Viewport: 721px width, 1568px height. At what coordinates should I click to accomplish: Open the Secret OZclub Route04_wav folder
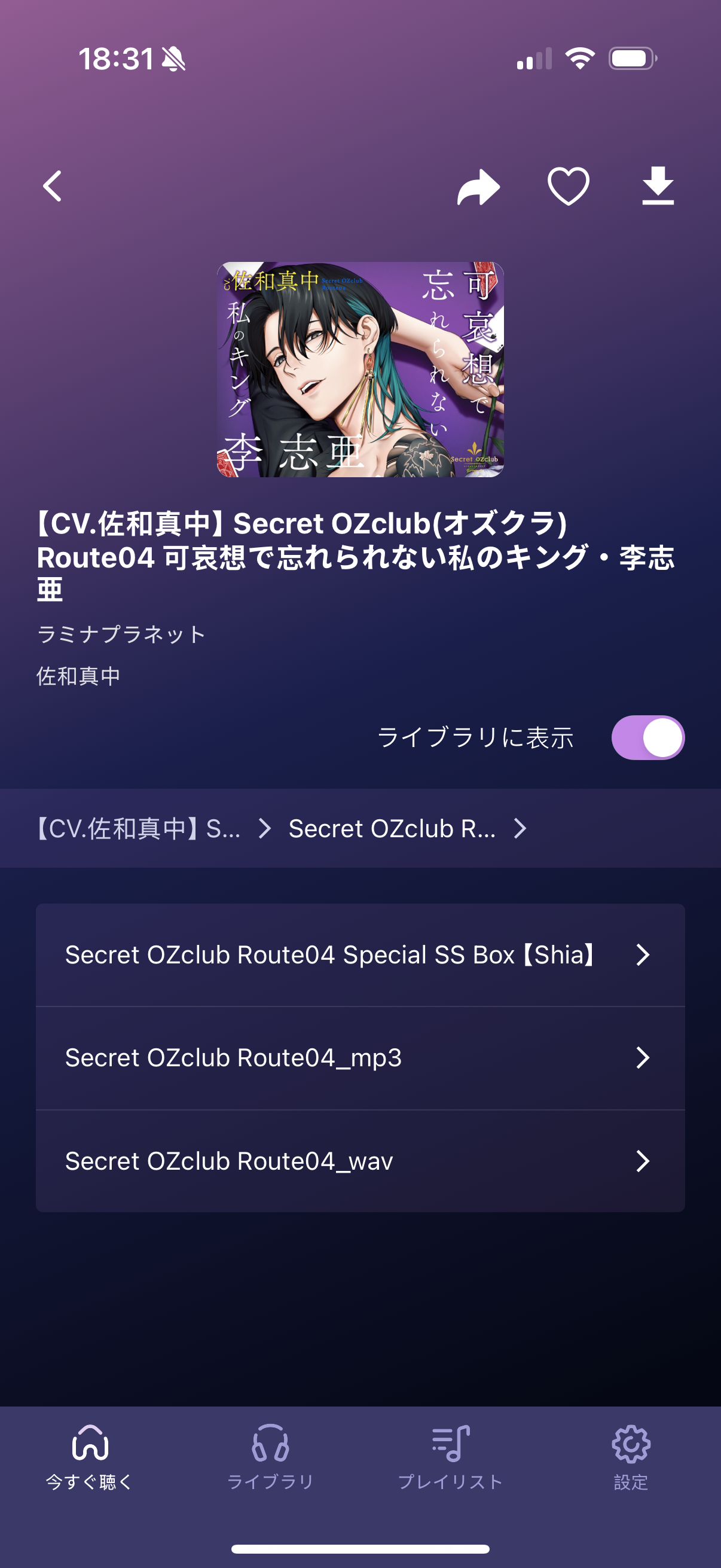(360, 1161)
